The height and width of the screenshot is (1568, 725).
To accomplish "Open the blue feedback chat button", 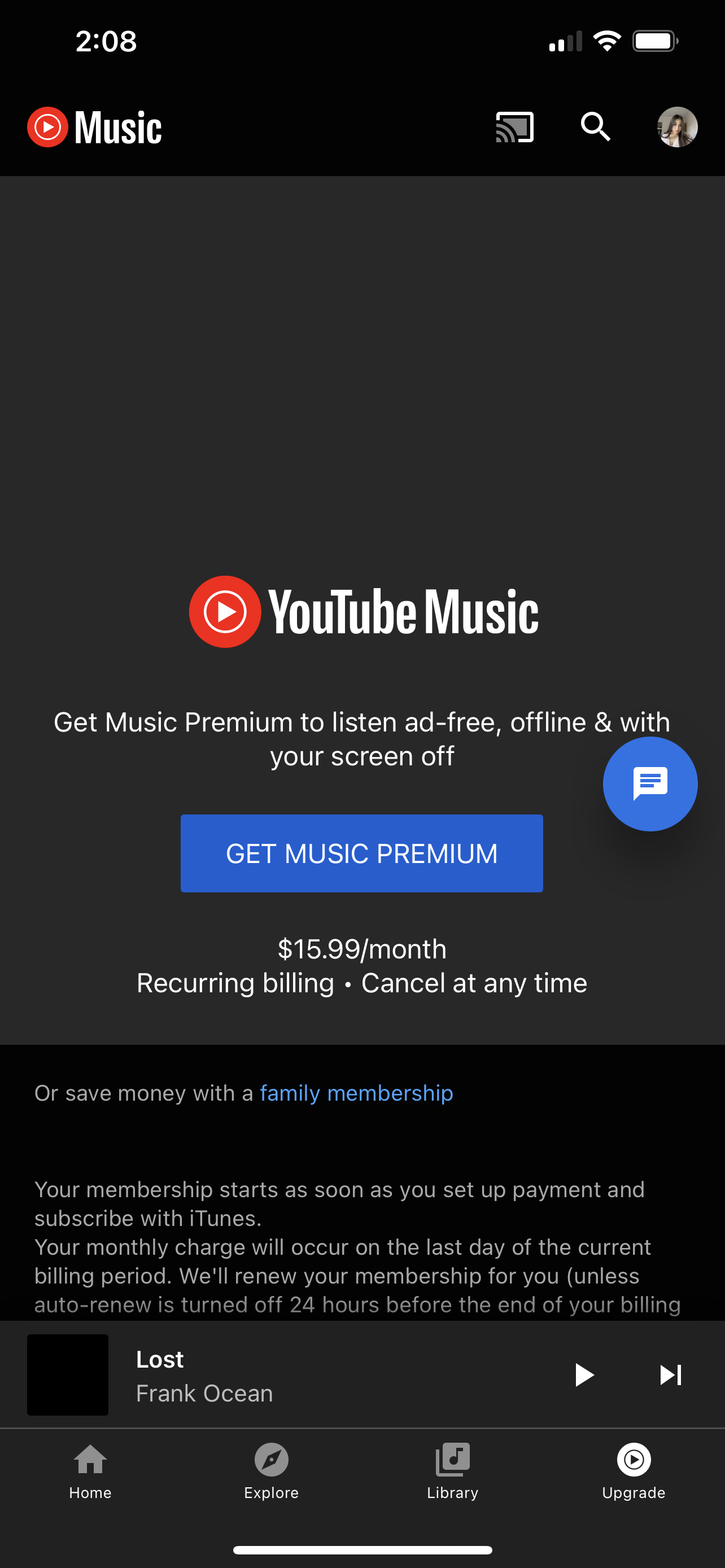I will coord(650,784).
